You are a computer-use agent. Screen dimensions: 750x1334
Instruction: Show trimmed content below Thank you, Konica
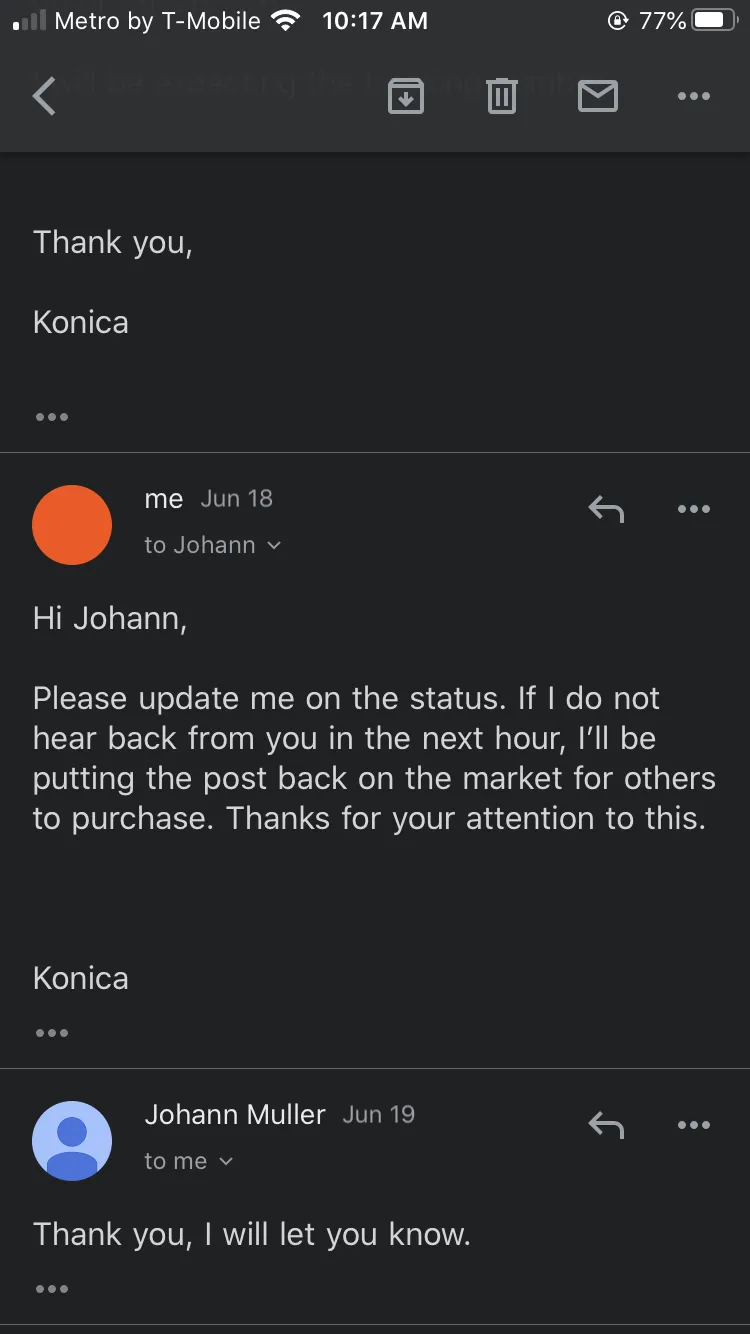point(51,417)
